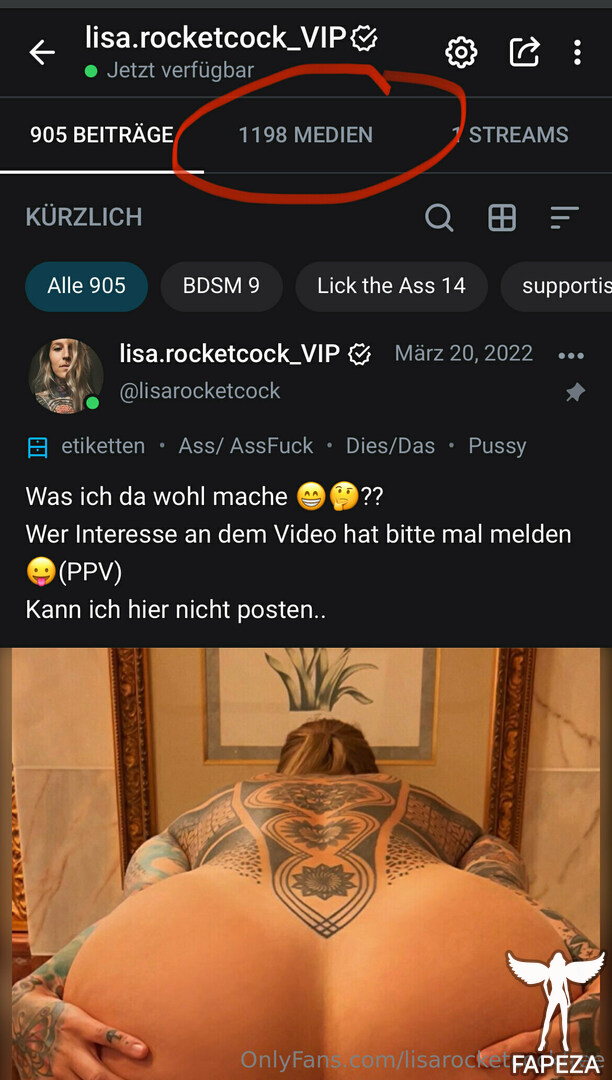Open the sort options icon
This screenshot has height=1080, width=612.
tap(564, 218)
